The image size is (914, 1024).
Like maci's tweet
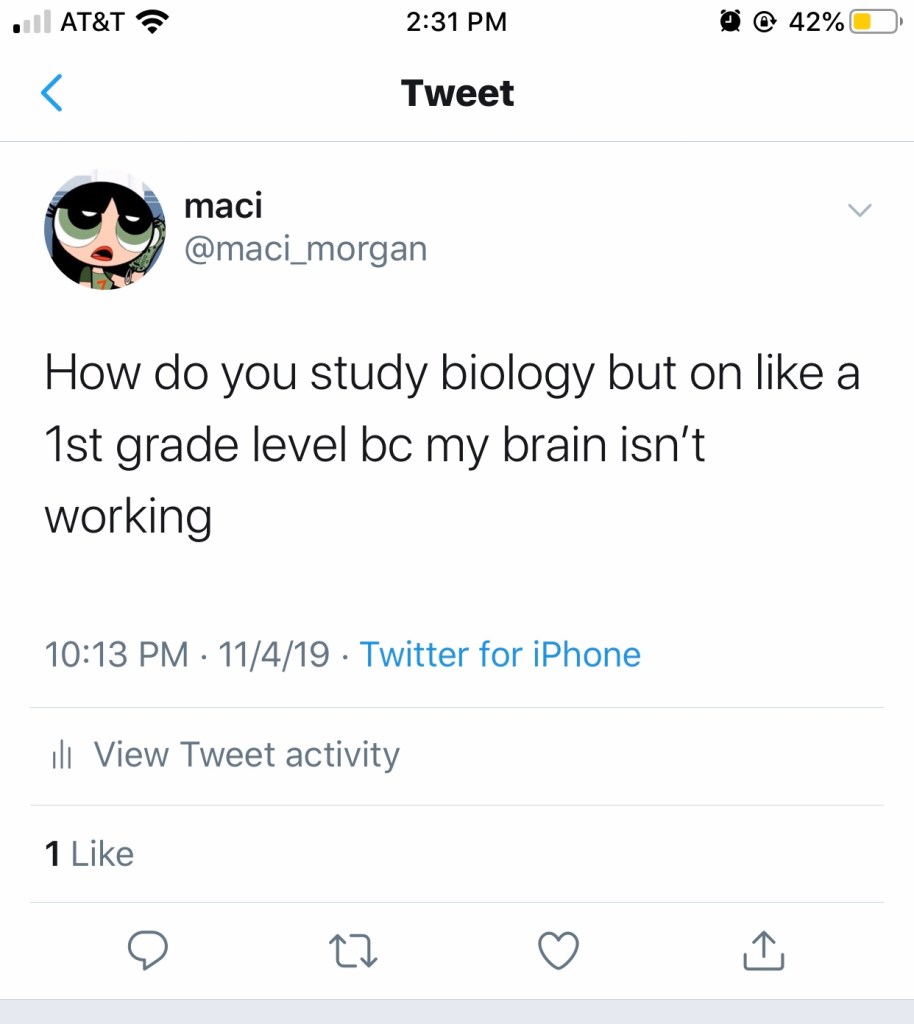click(558, 950)
